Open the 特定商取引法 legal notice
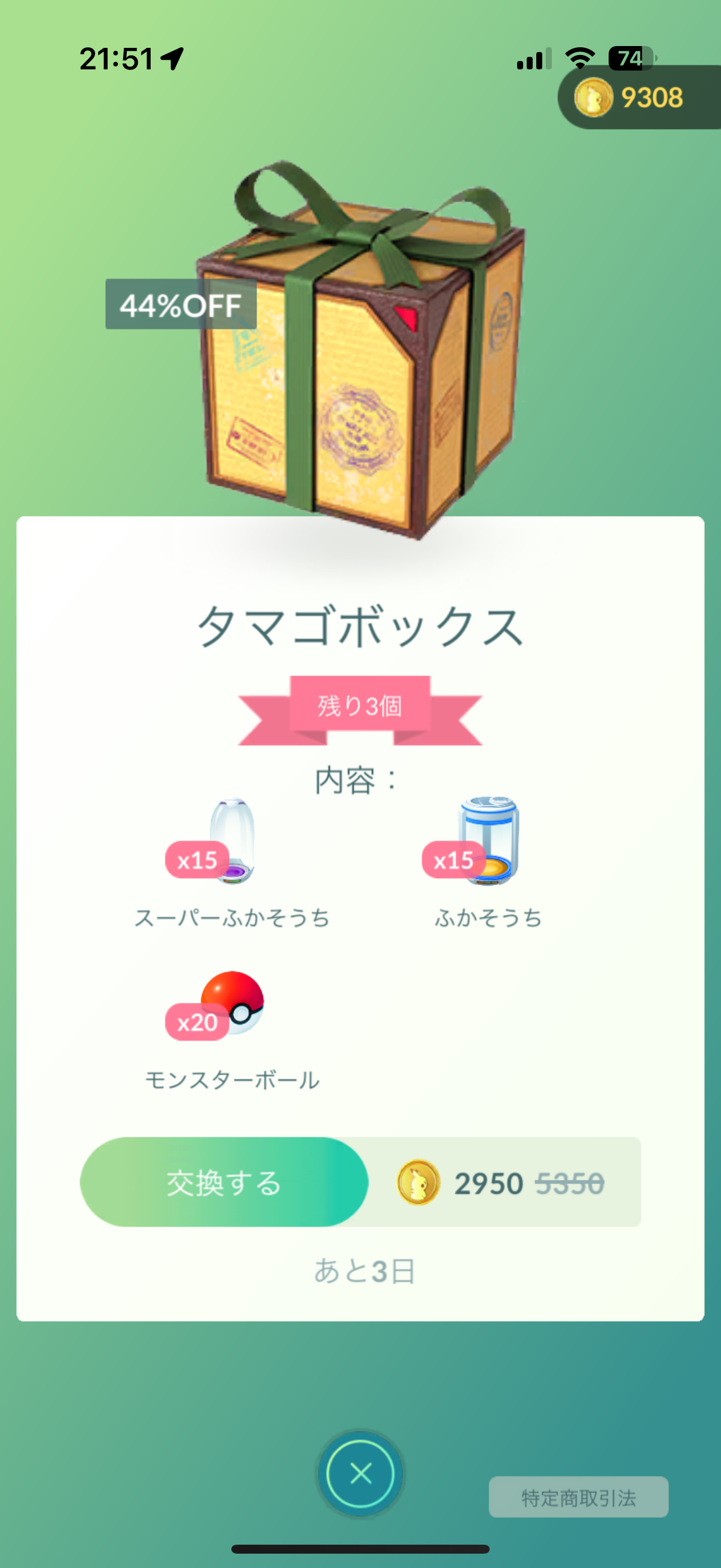 [x=578, y=1497]
